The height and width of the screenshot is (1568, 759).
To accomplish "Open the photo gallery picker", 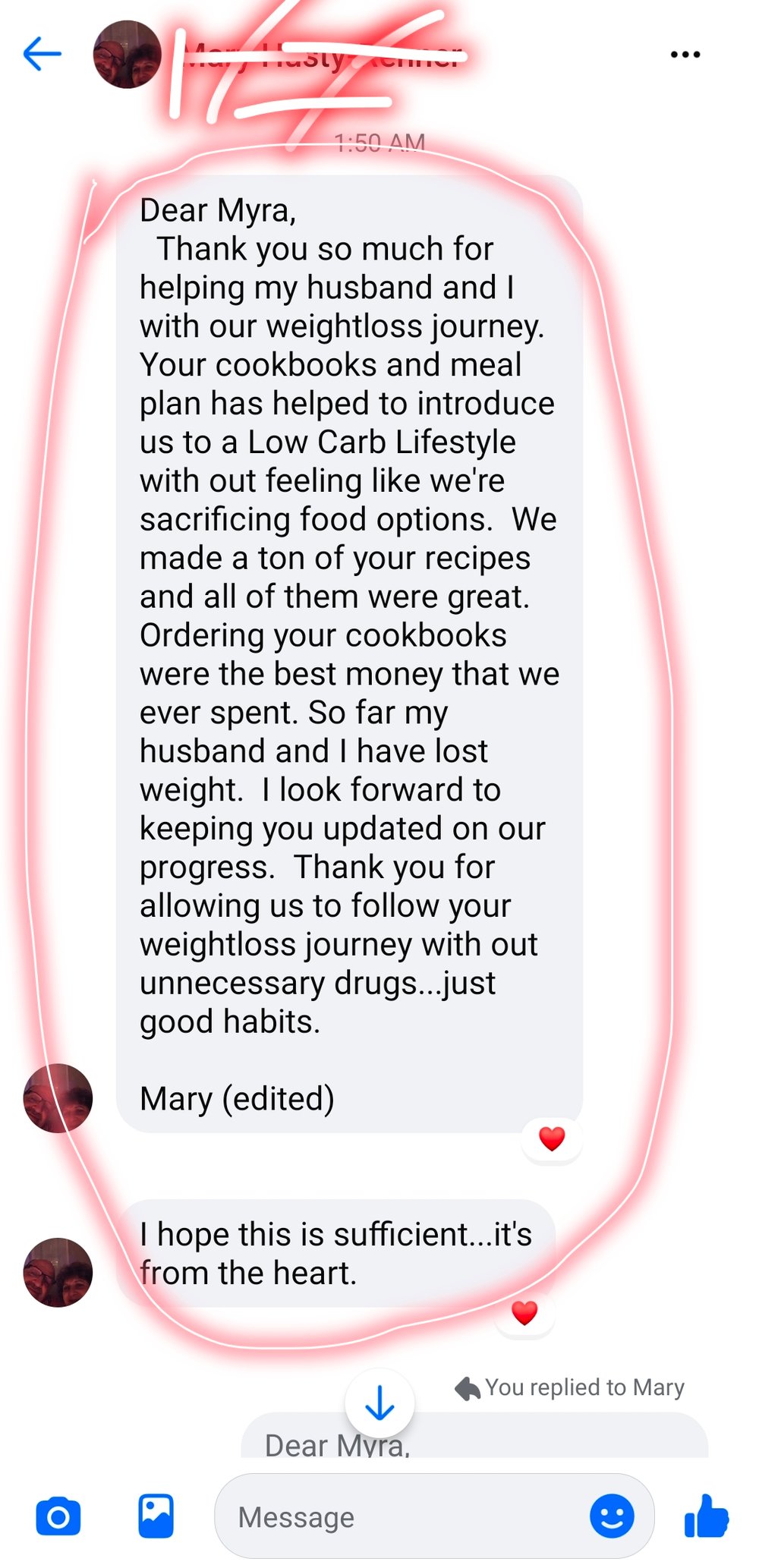I will [x=156, y=1516].
